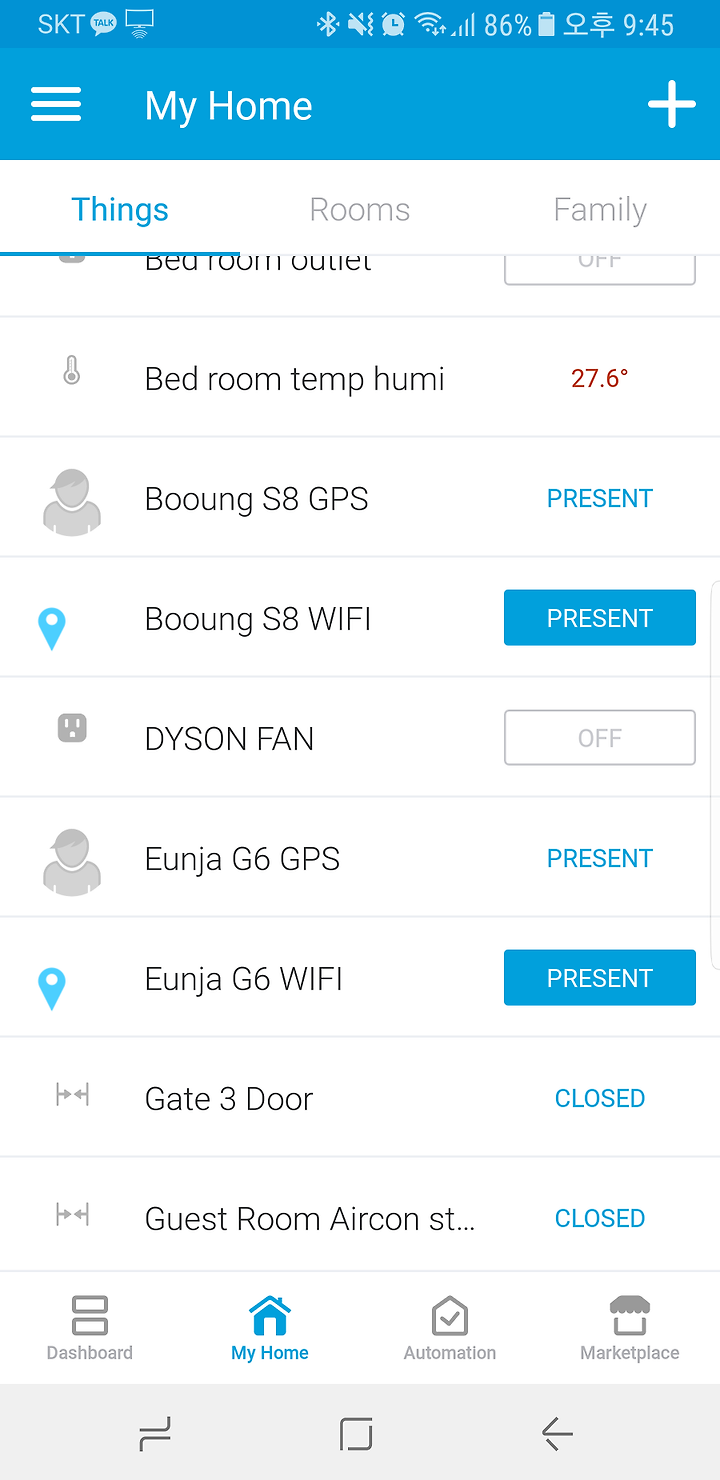Open Booung S8 GPS presence details

360,498
